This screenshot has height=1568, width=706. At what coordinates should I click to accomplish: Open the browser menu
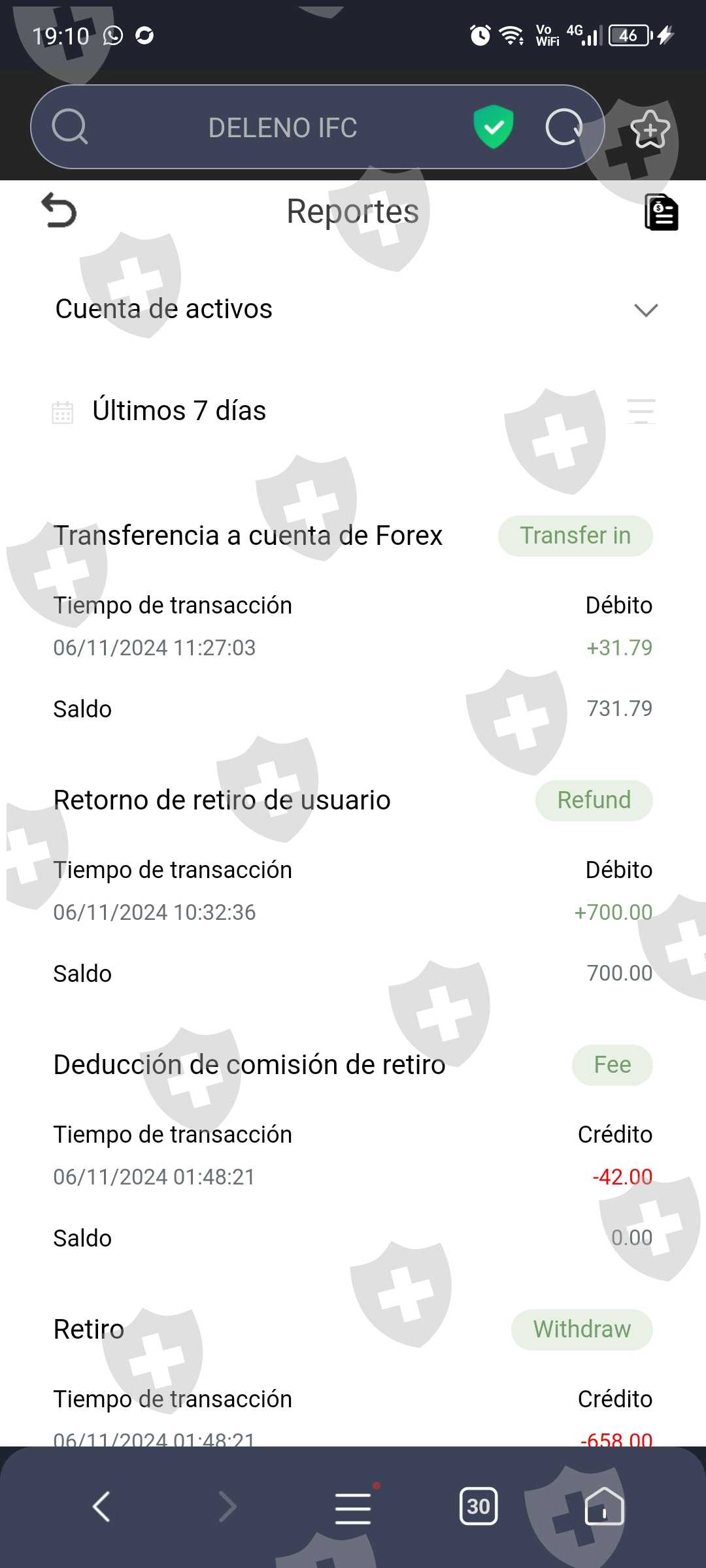(x=353, y=1507)
